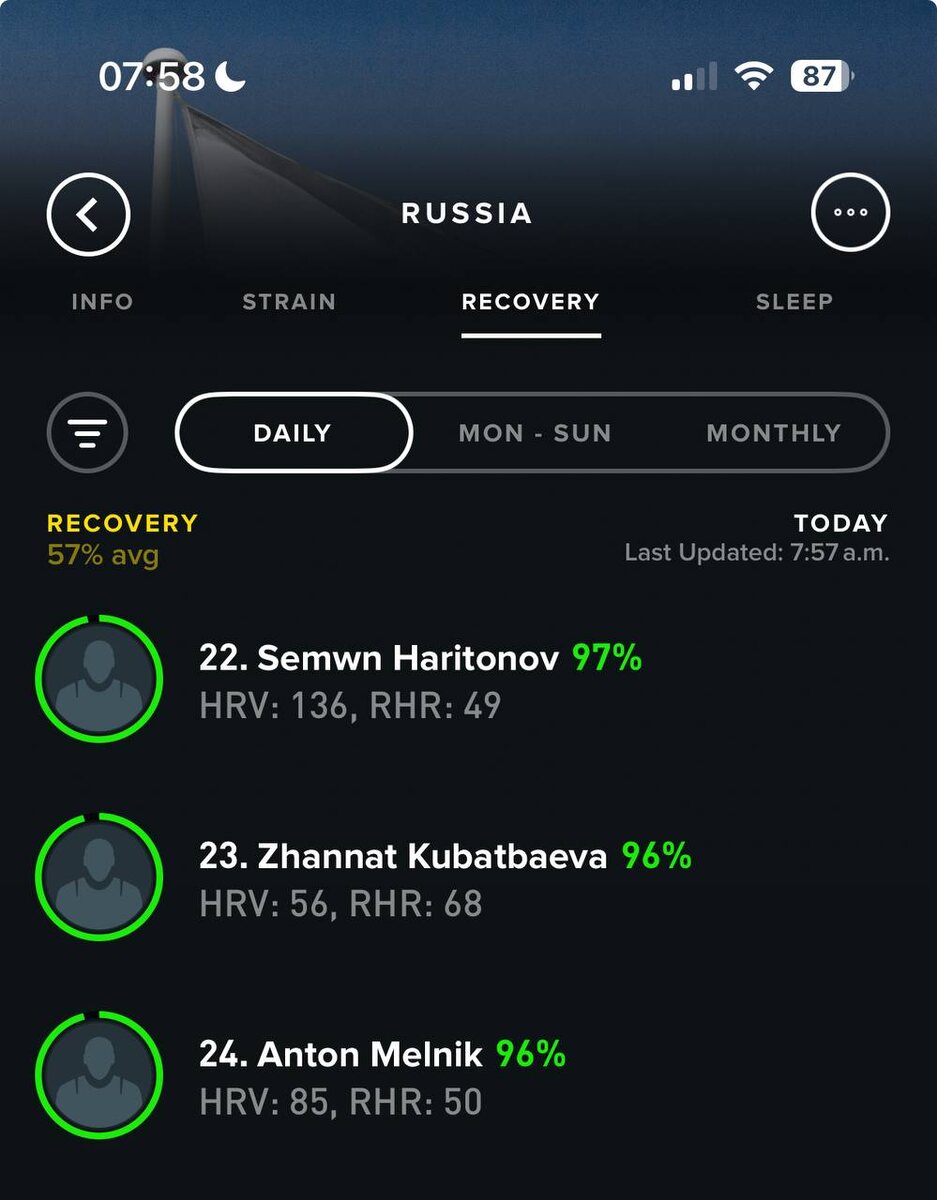Switch to the Mon - Sun view
The width and height of the screenshot is (937, 1200).
point(535,433)
